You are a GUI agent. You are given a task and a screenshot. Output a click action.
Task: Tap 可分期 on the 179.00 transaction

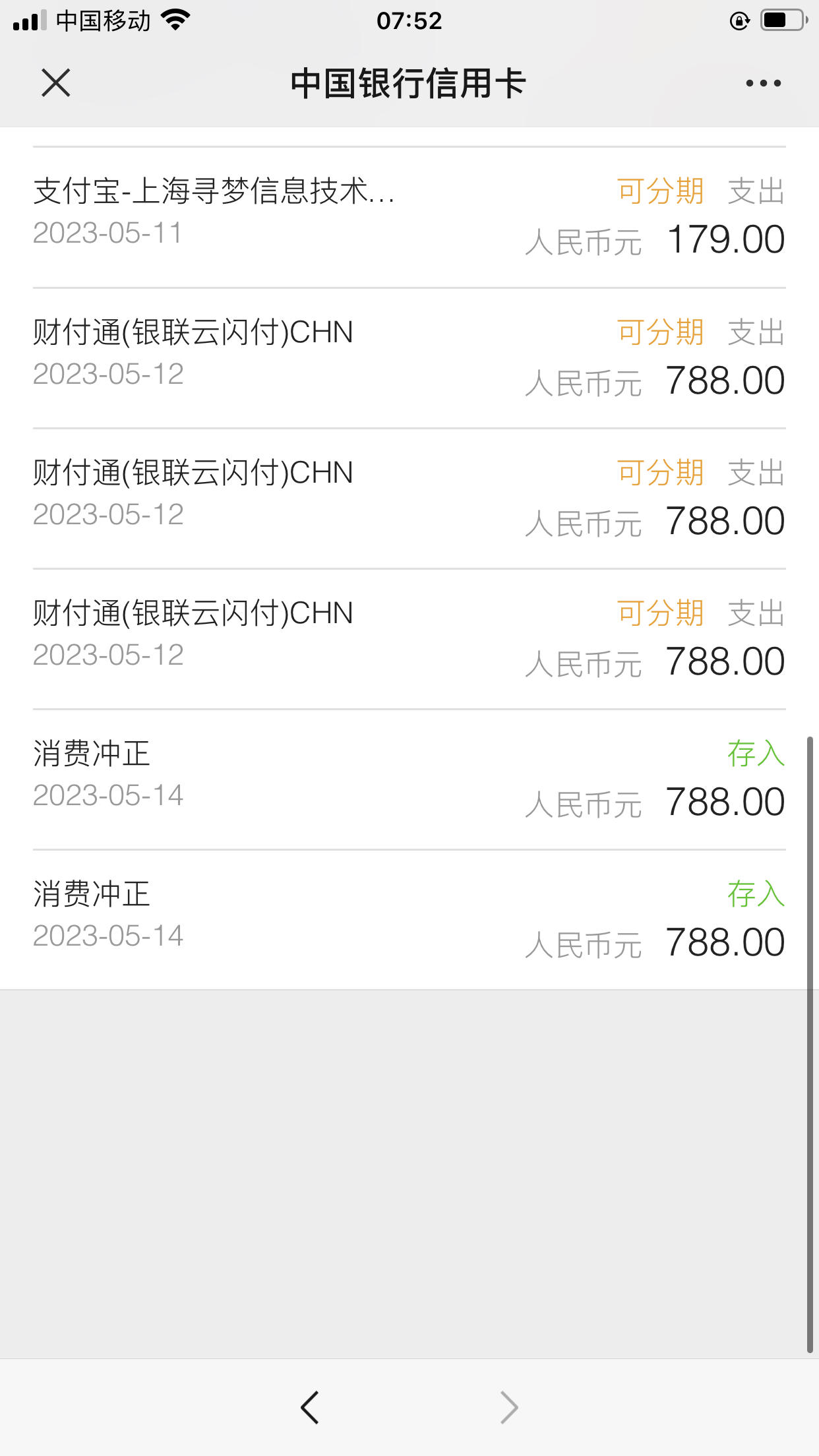(661, 191)
